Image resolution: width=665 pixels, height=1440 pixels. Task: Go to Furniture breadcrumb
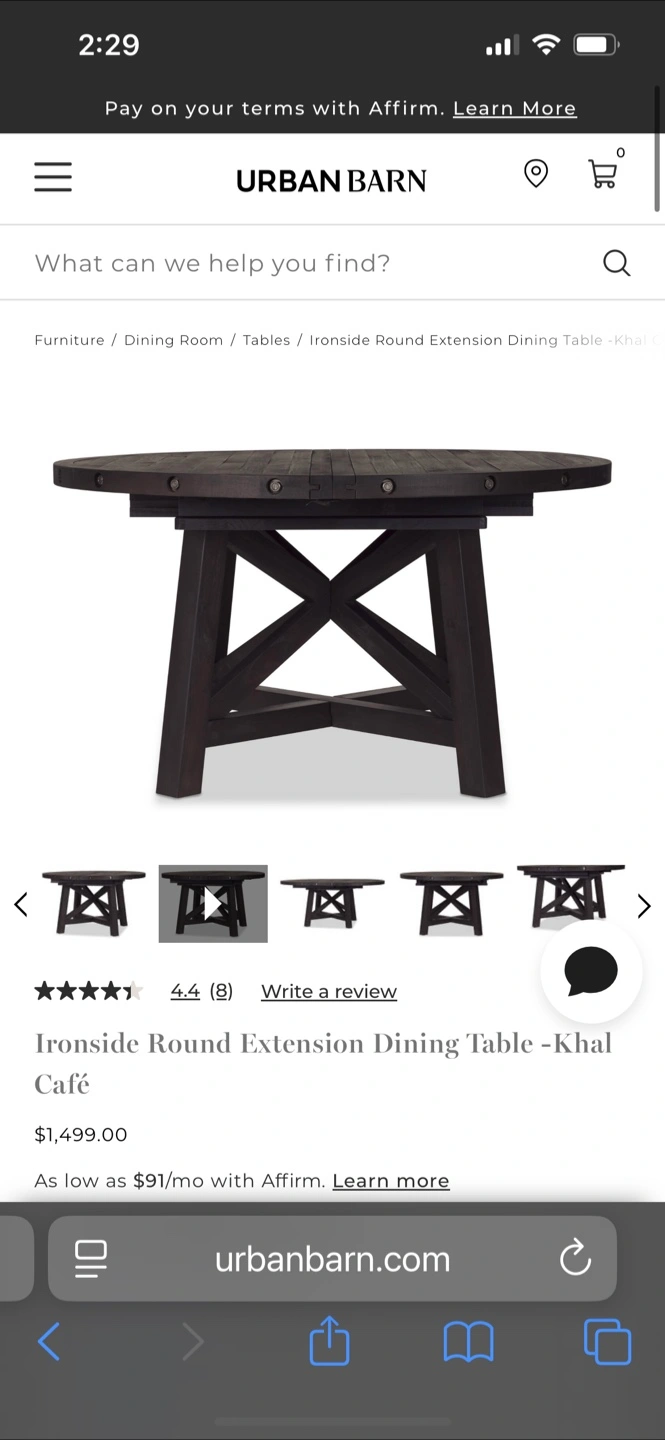69,340
